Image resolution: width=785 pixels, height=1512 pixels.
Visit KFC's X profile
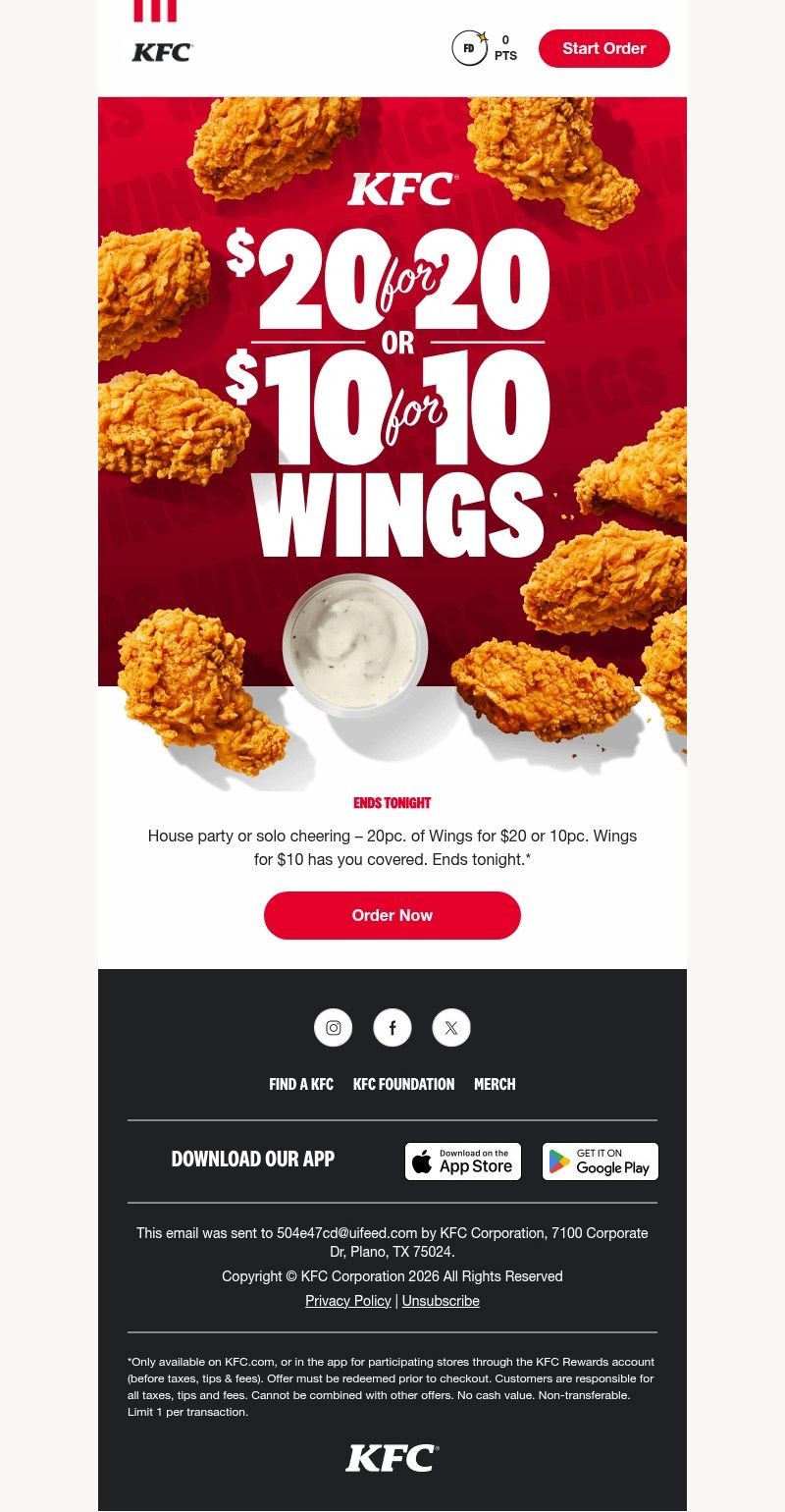450,1027
